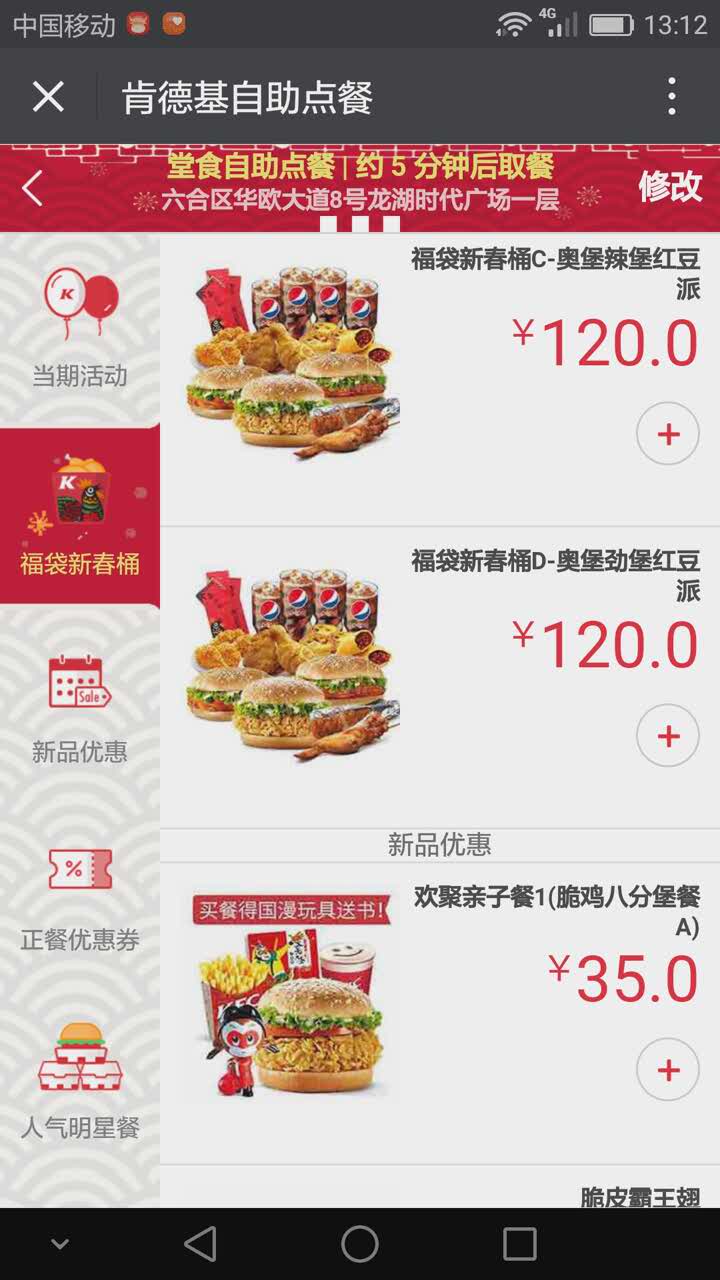Viewport: 720px width, 1280px height.
Task: Add 欢聚亲子餐1 to the order
Action: 667,1070
